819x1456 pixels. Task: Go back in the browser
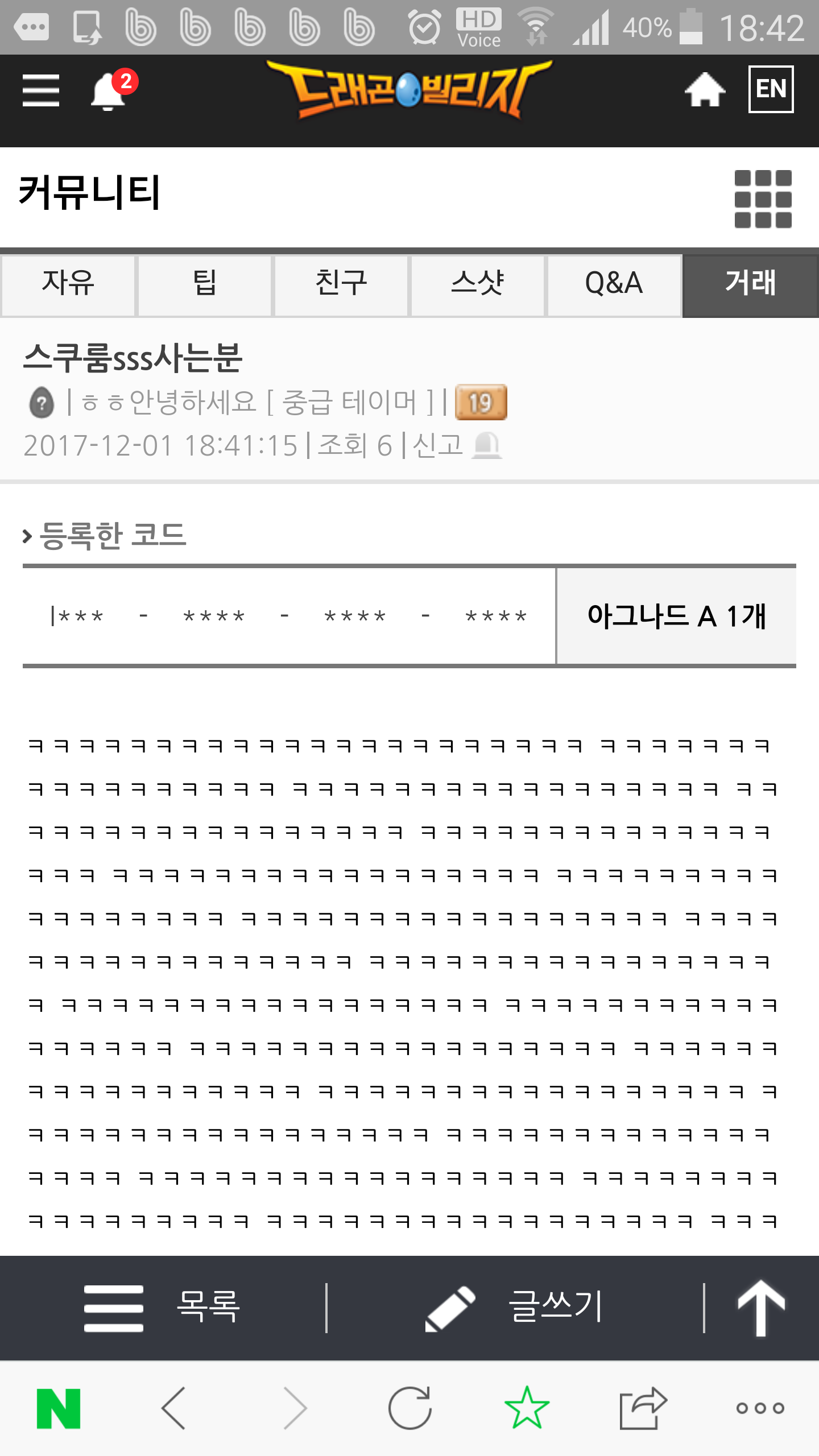click(x=174, y=1408)
